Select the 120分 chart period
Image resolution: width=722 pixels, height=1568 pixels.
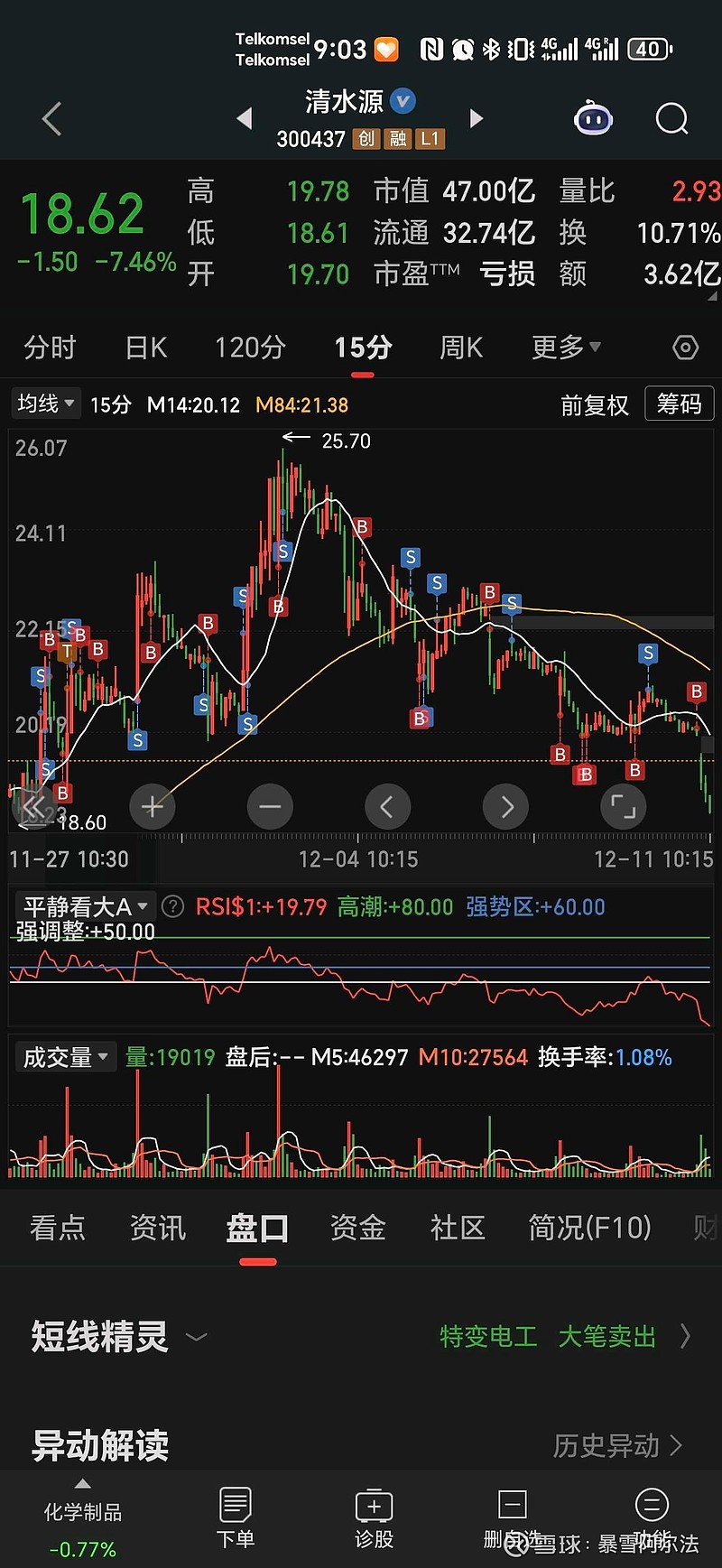tap(250, 348)
